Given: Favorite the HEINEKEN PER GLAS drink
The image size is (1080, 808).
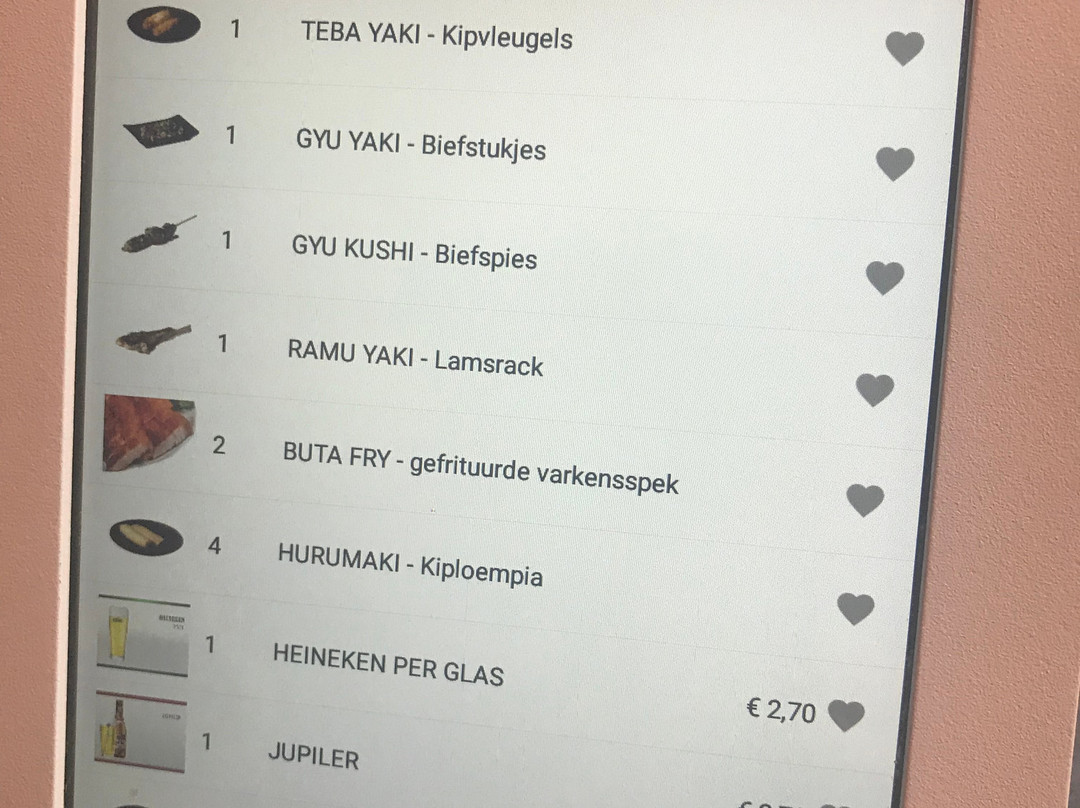Looking at the screenshot, I should (x=846, y=715).
